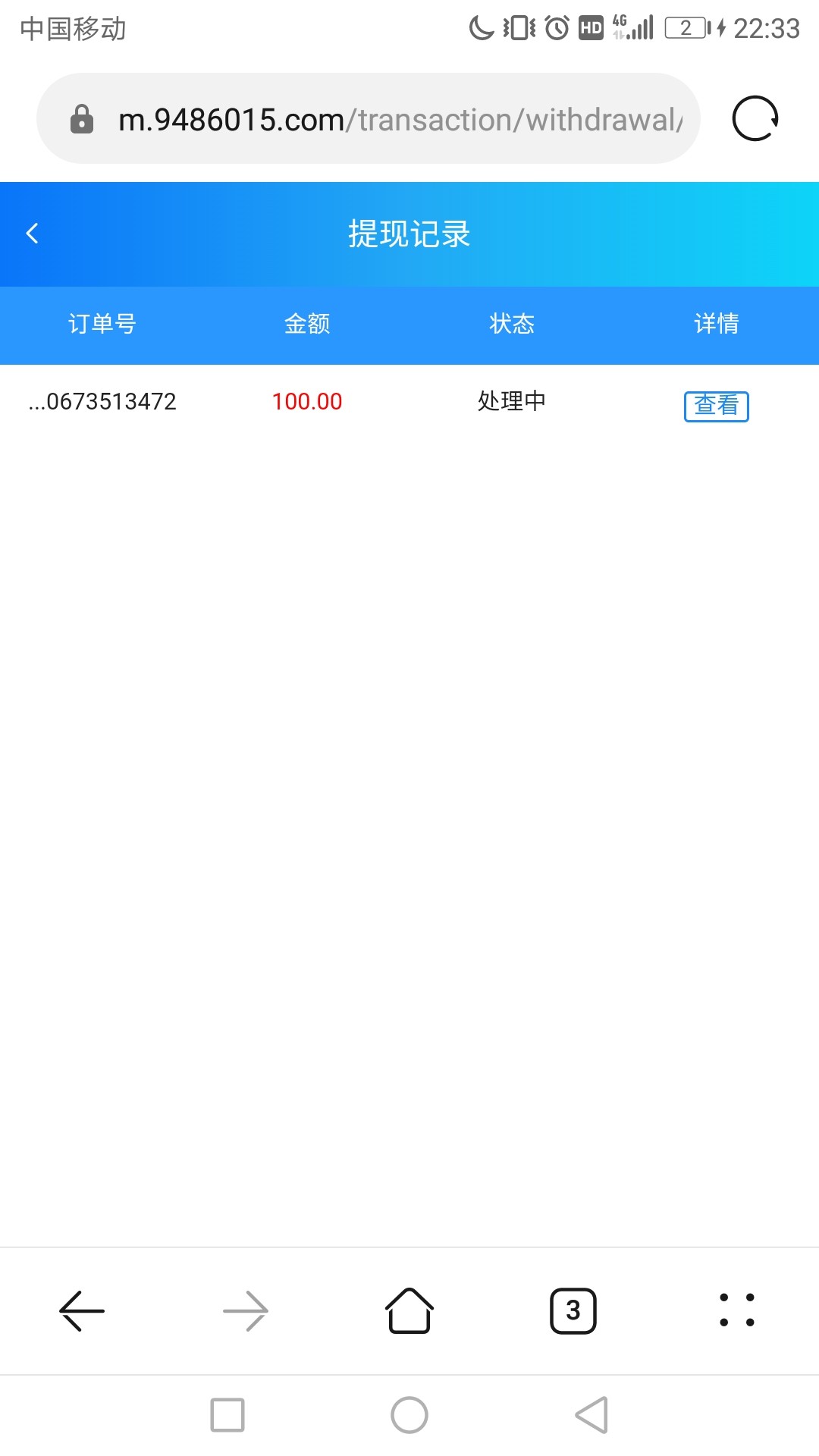
Task: Go back from the 提现记录 page
Action: pyautogui.click(x=33, y=234)
